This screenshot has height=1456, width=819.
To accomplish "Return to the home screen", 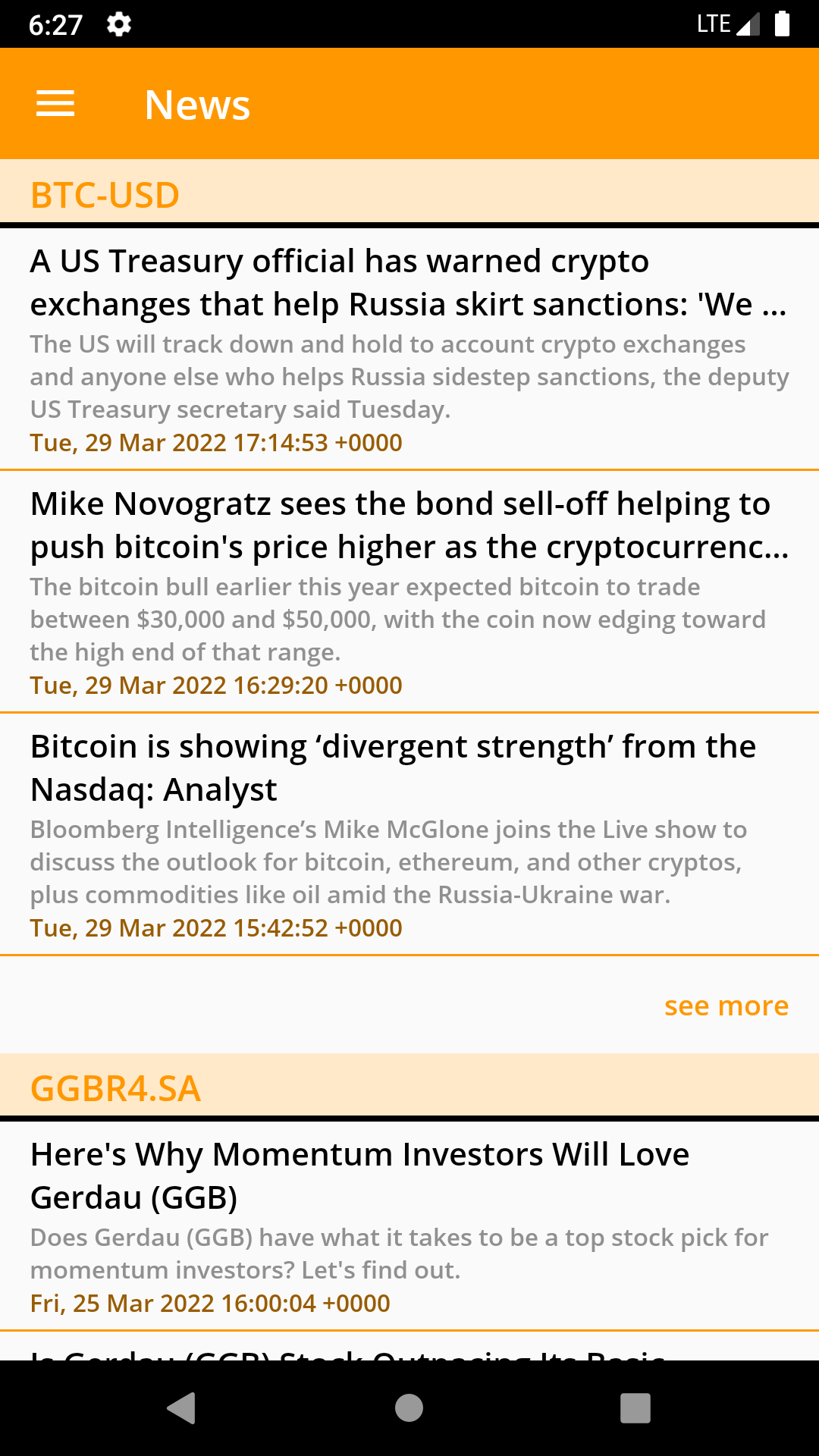I will tap(409, 1408).
